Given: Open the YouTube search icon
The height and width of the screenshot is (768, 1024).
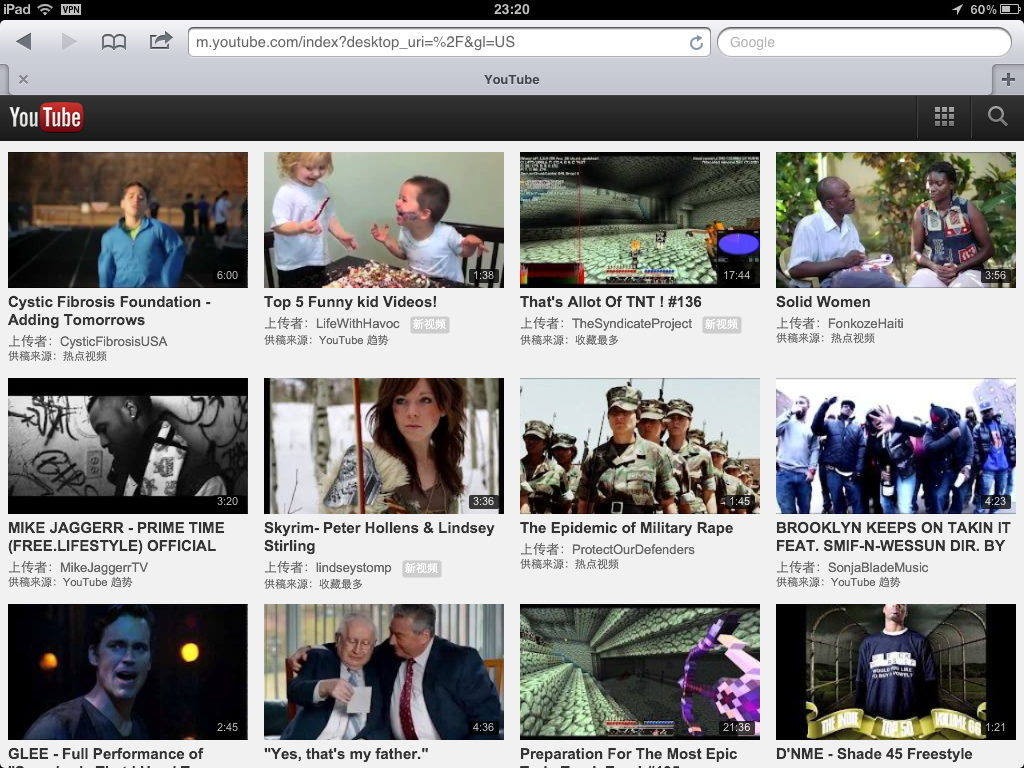Looking at the screenshot, I should [997, 117].
